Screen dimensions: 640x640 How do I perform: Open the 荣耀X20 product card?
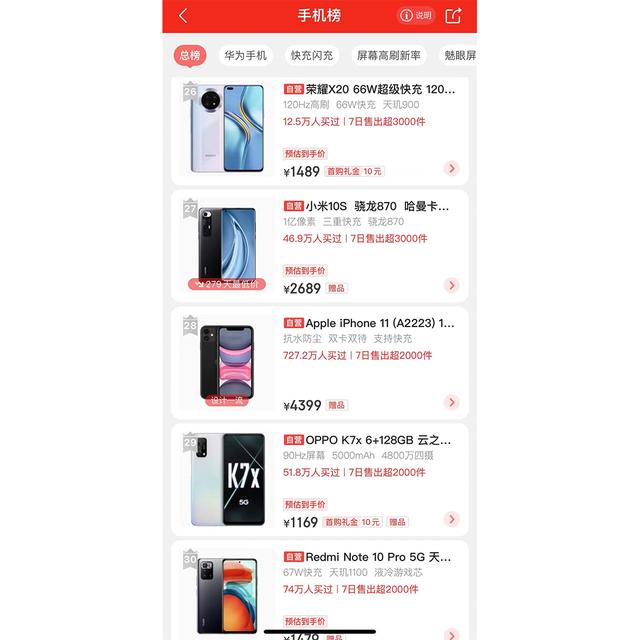click(368, 90)
